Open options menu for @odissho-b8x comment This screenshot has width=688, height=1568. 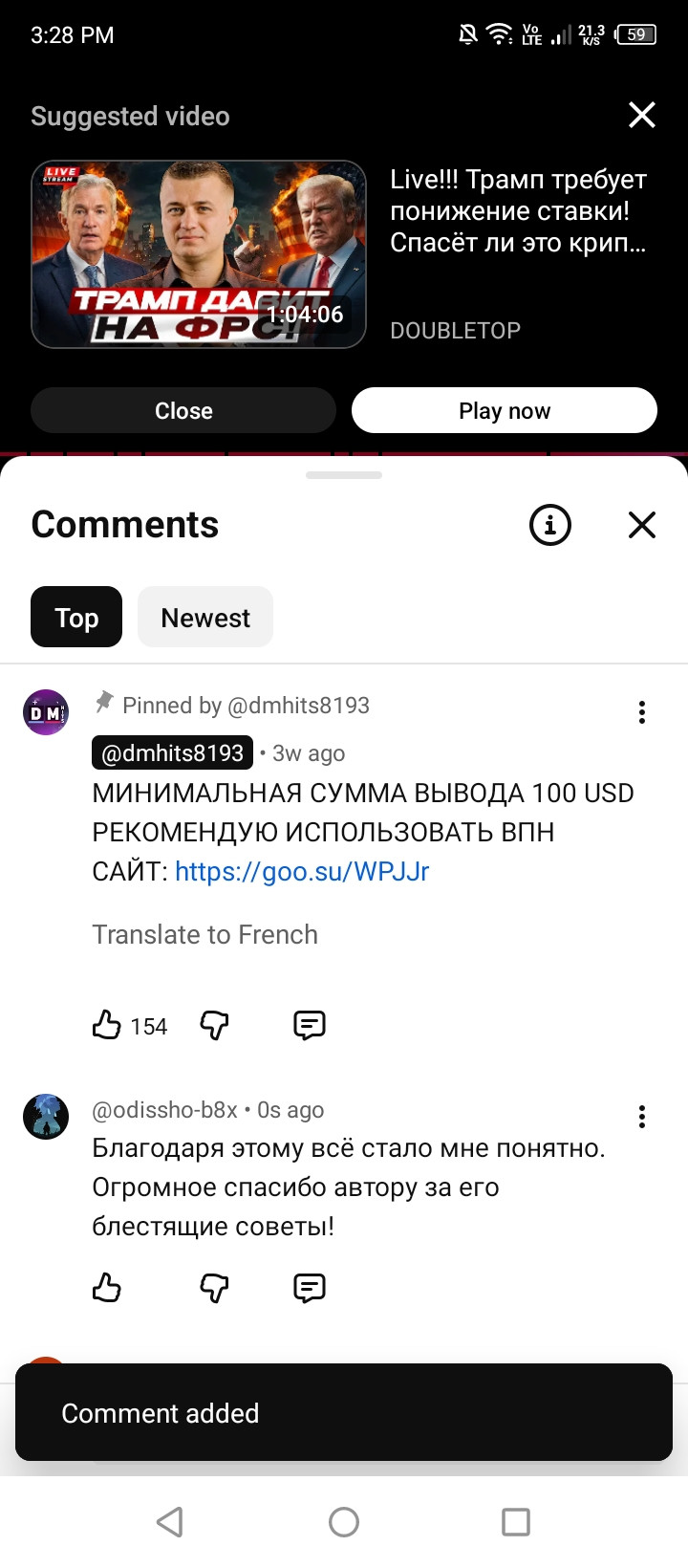coord(641,1117)
